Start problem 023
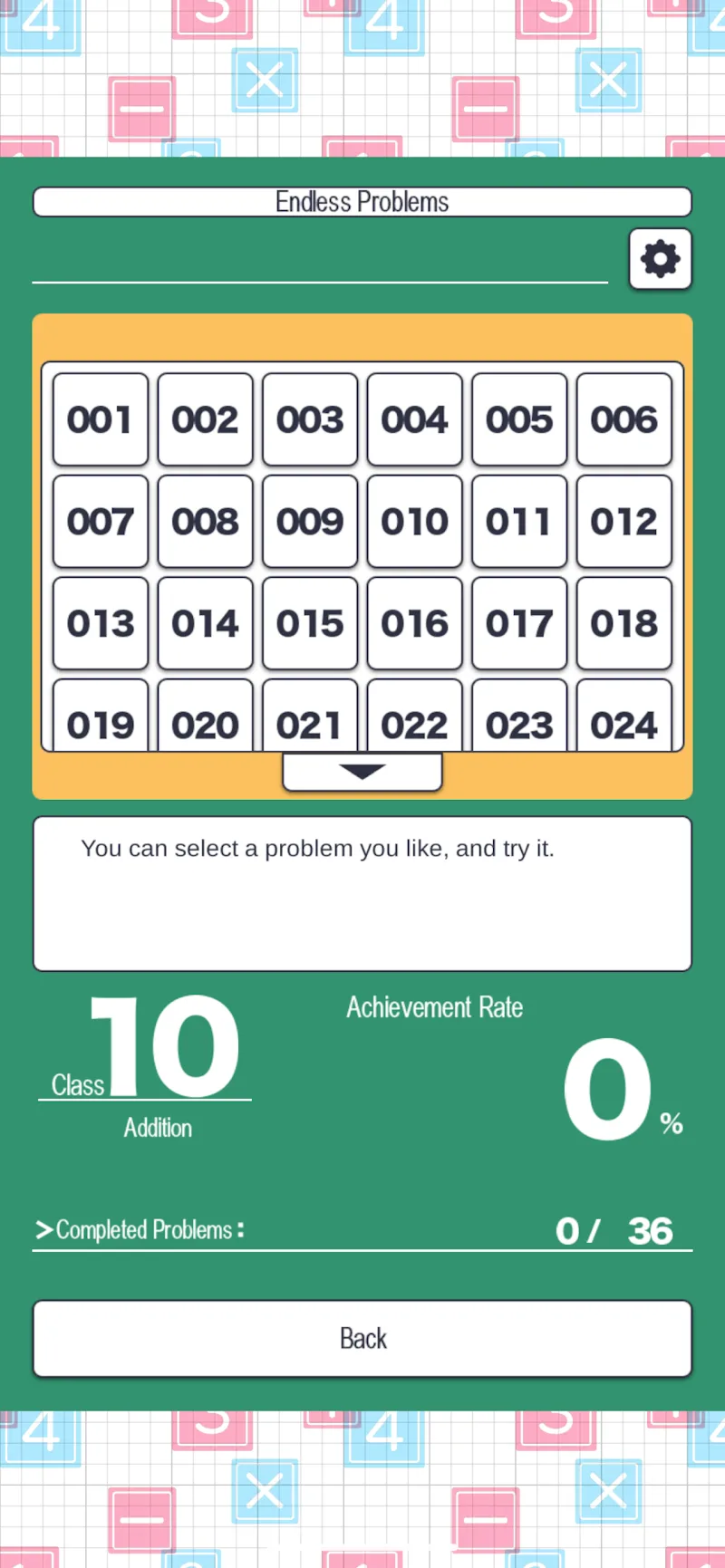Screen dimensions: 725x1568 click(x=519, y=720)
